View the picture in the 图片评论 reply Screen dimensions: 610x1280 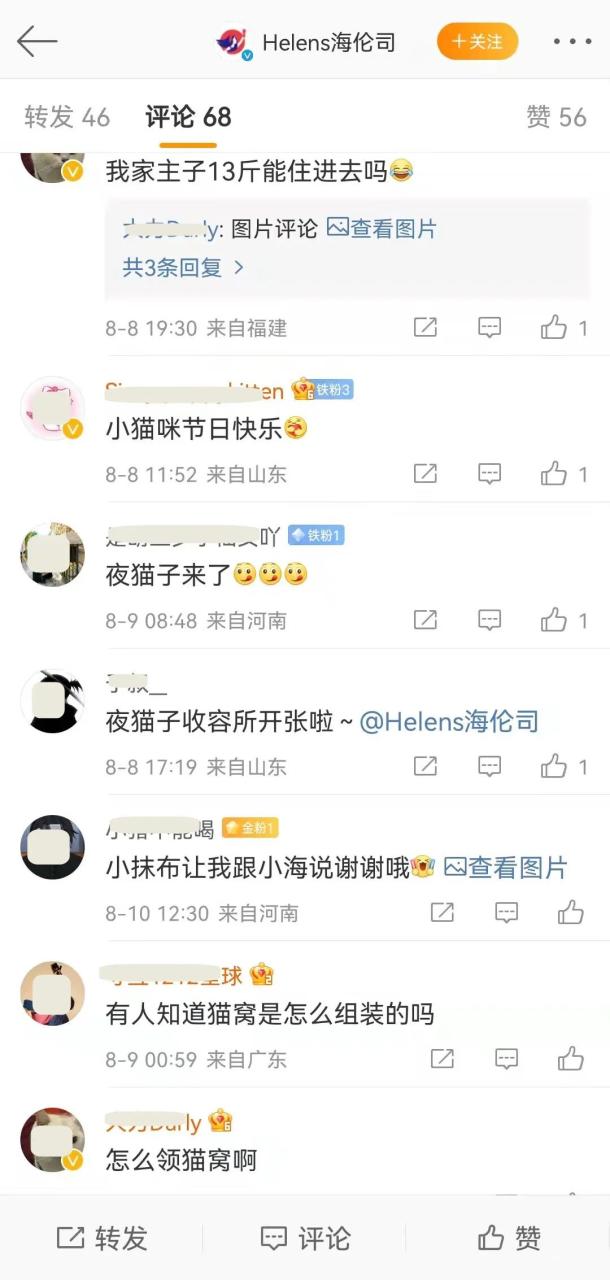[x=382, y=229]
